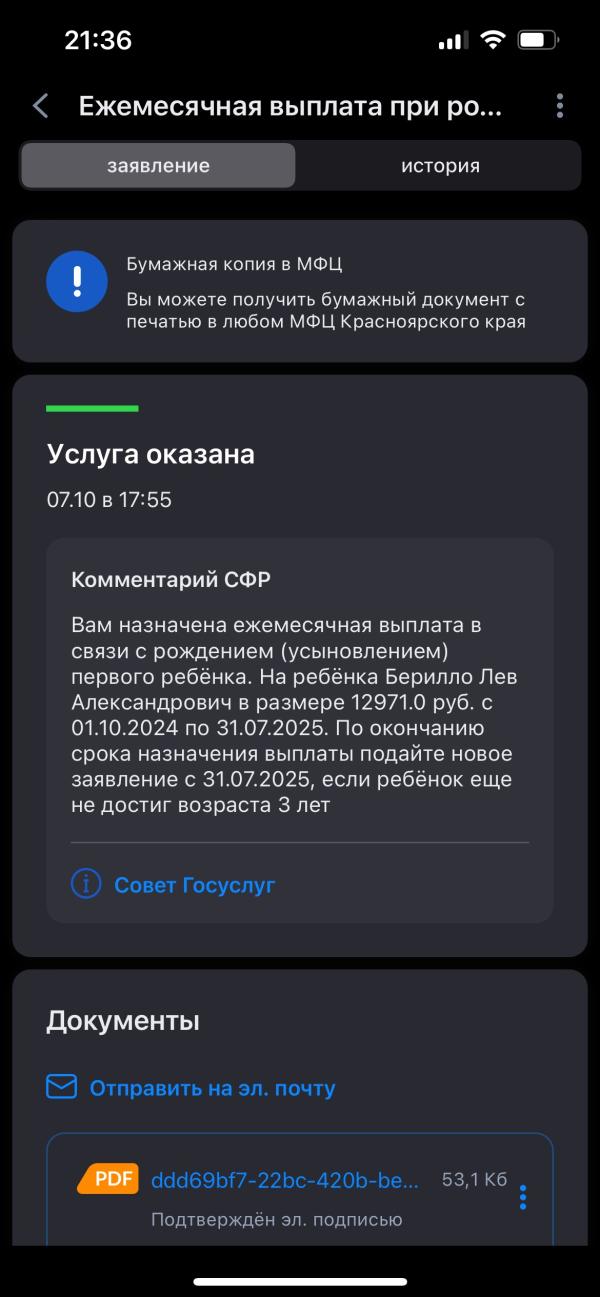Open the «Бумажная копия в МФЦ» notice
600x1297 pixels.
299,291
